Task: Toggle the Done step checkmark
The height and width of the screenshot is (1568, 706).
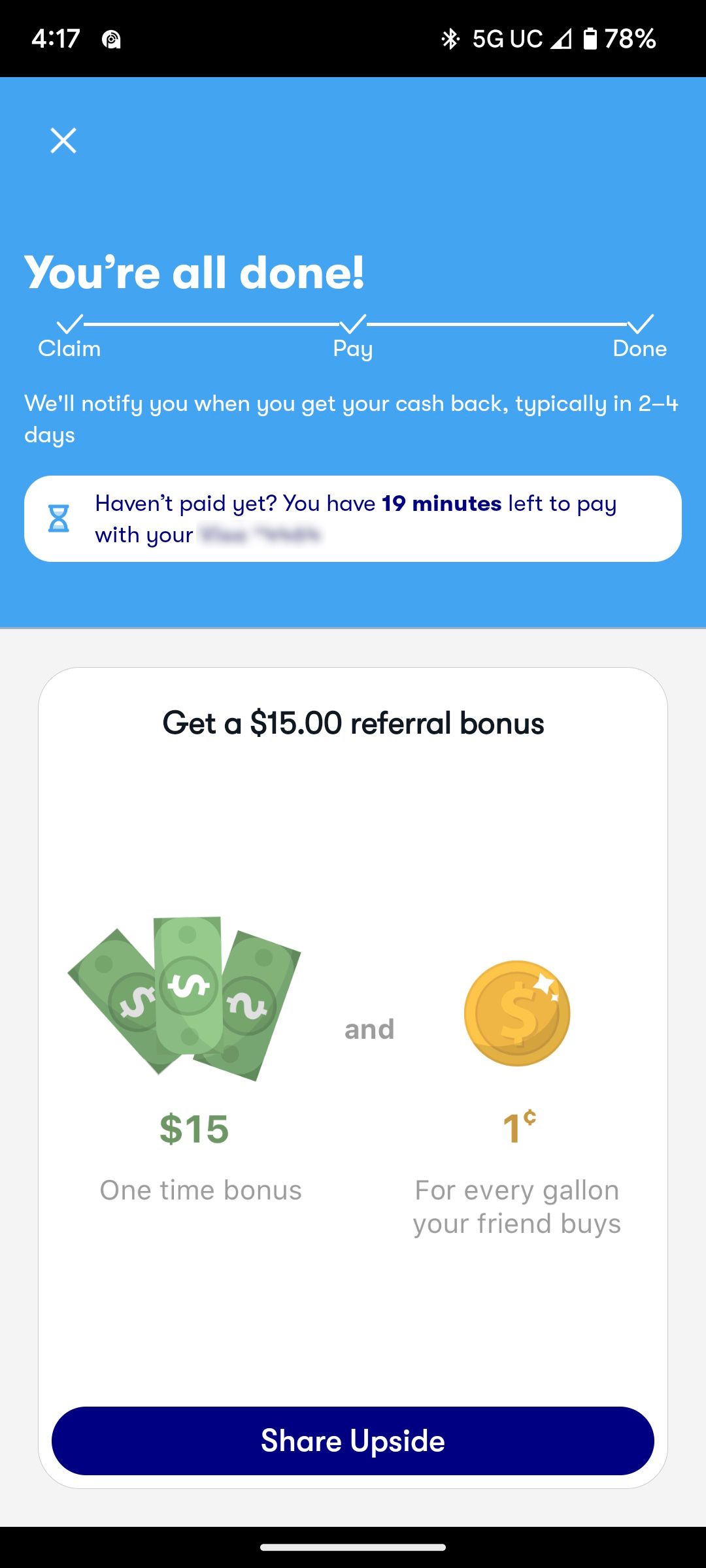Action: pyautogui.click(x=641, y=323)
